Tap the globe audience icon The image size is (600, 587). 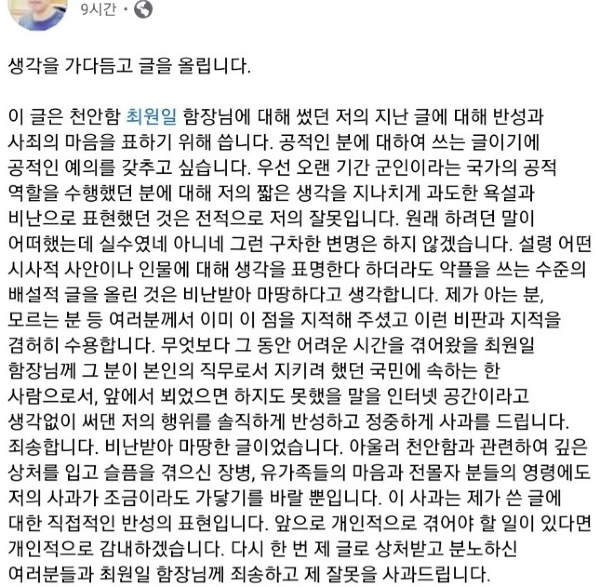tap(144, 10)
